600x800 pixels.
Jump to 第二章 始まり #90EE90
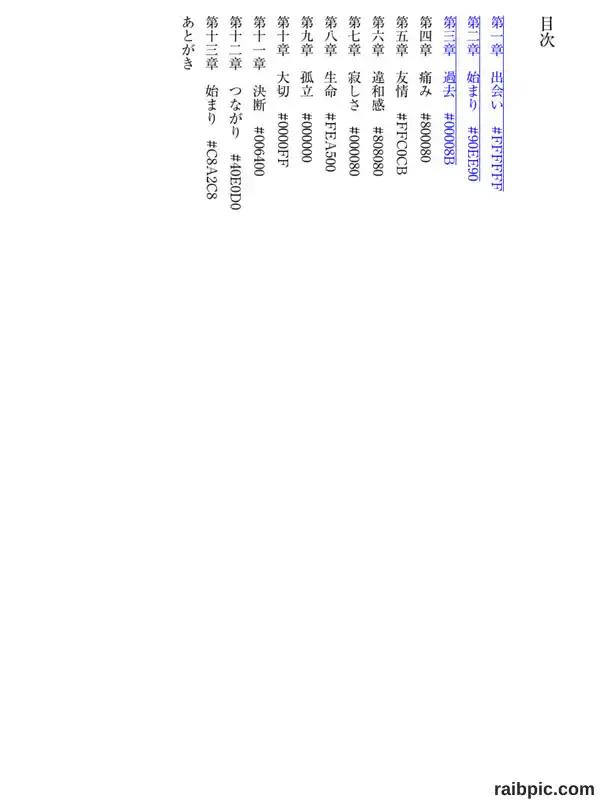tap(473, 98)
